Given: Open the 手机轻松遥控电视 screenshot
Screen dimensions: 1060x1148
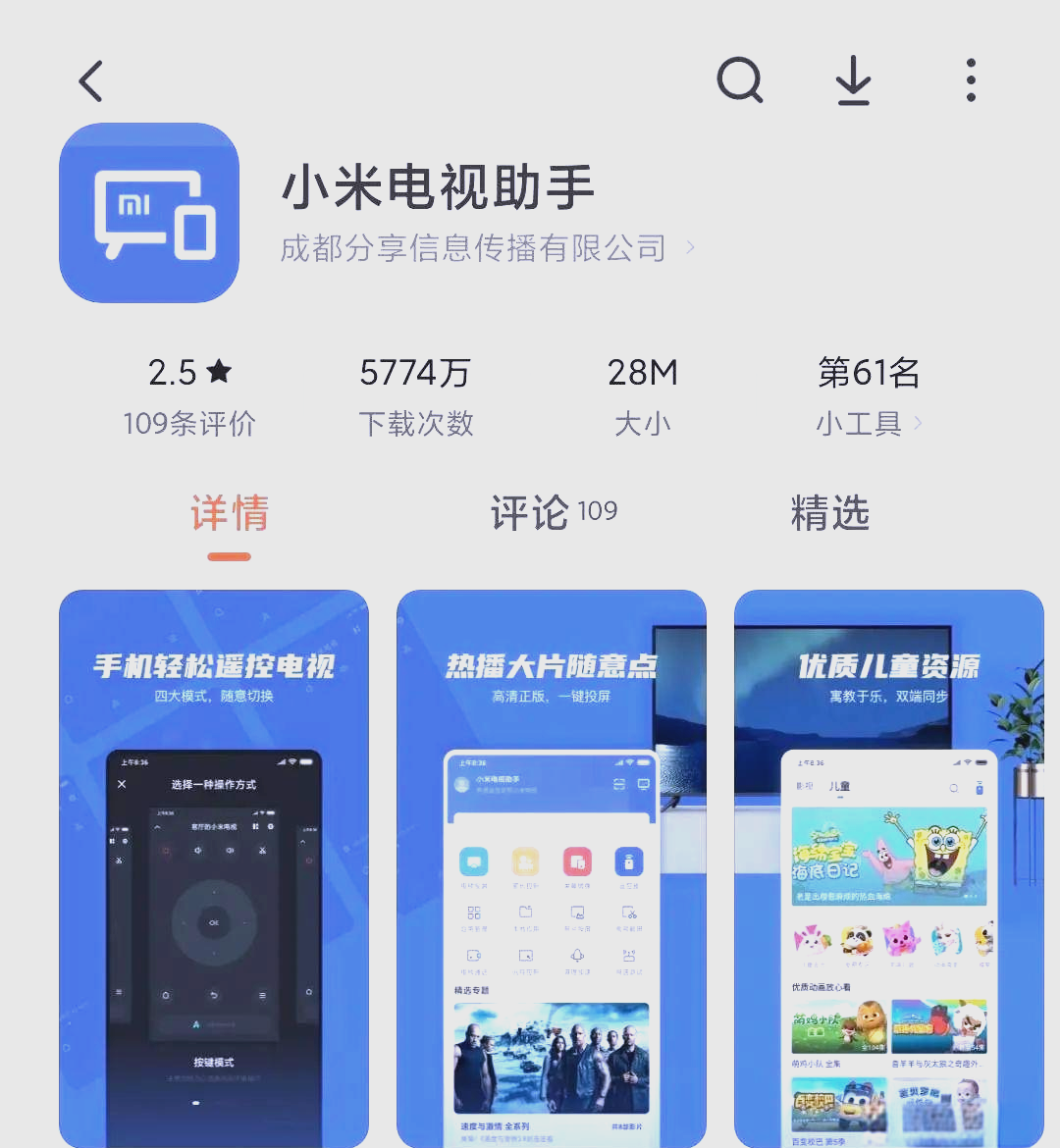Looking at the screenshot, I should tap(214, 868).
